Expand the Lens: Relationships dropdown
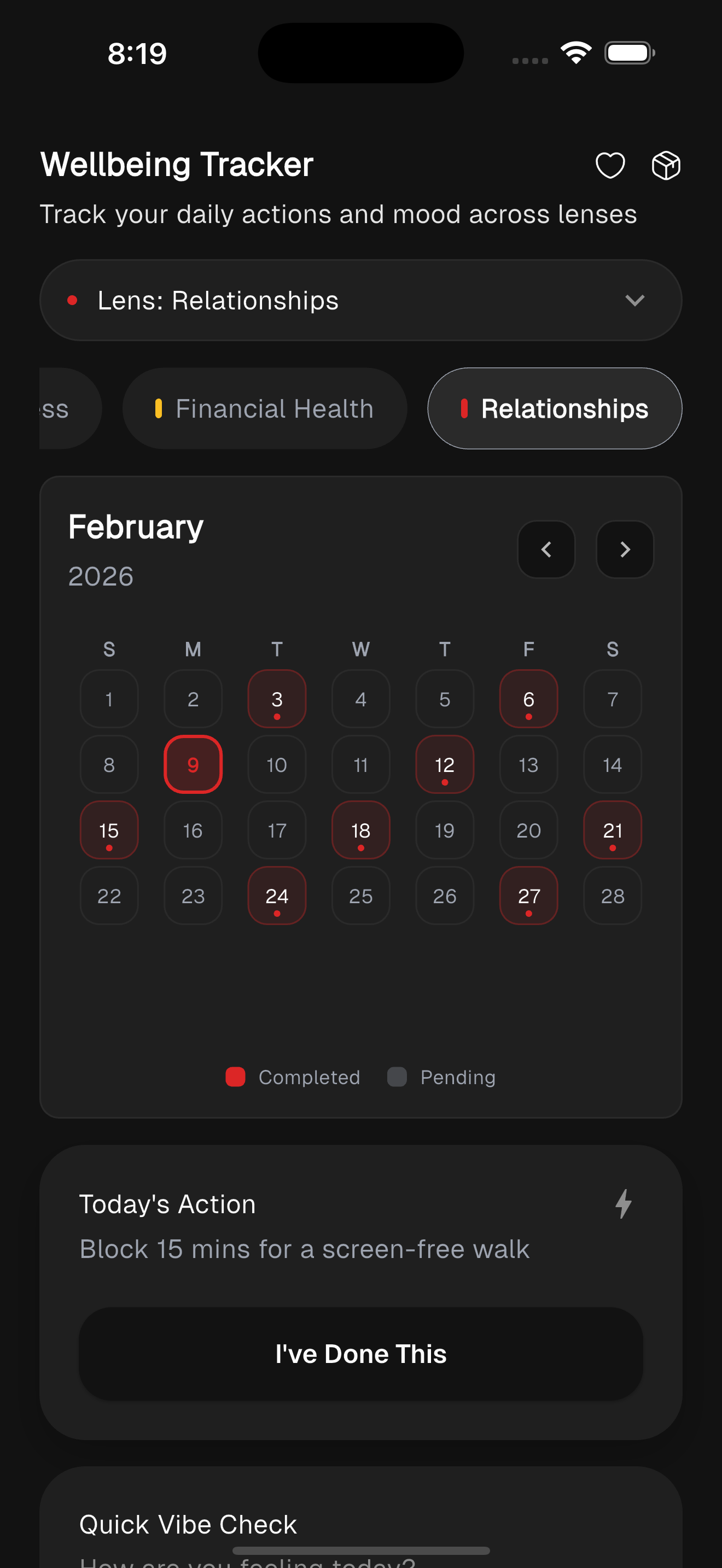 pos(360,300)
